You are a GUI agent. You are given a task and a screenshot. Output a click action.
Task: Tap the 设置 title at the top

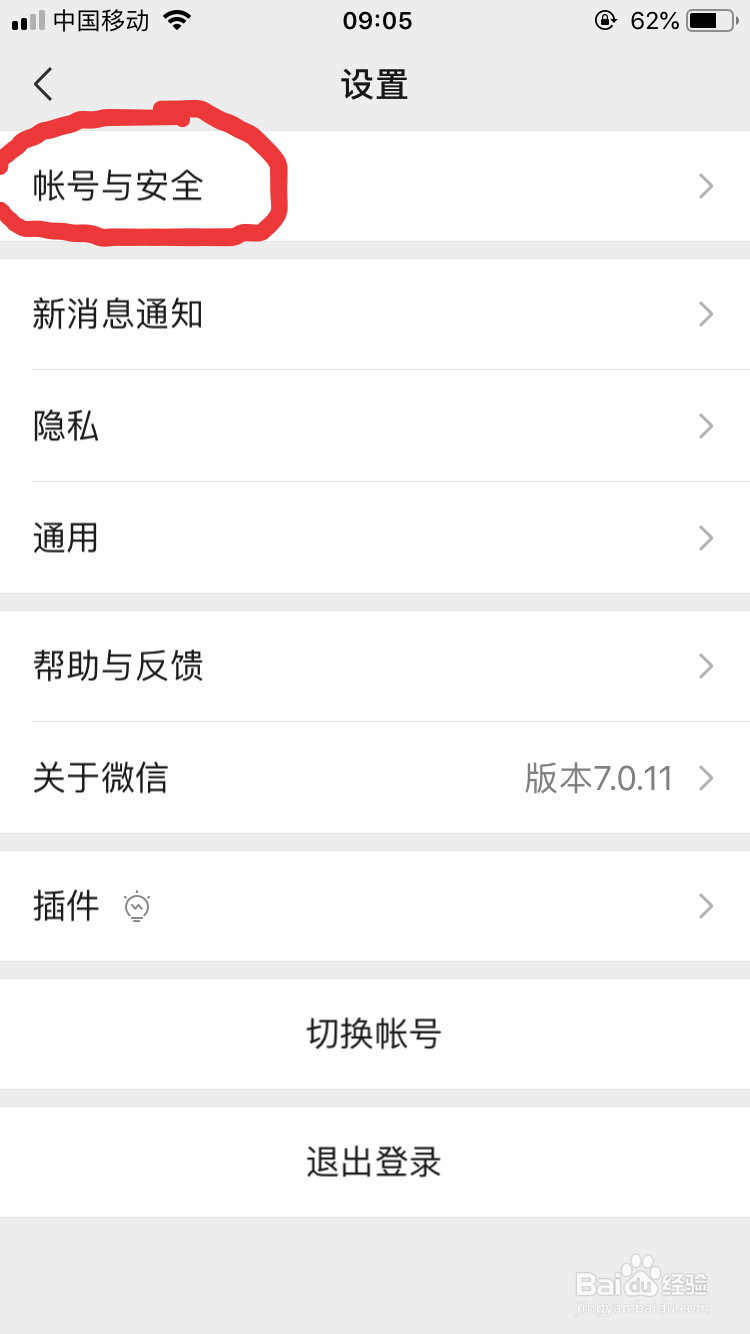[375, 85]
